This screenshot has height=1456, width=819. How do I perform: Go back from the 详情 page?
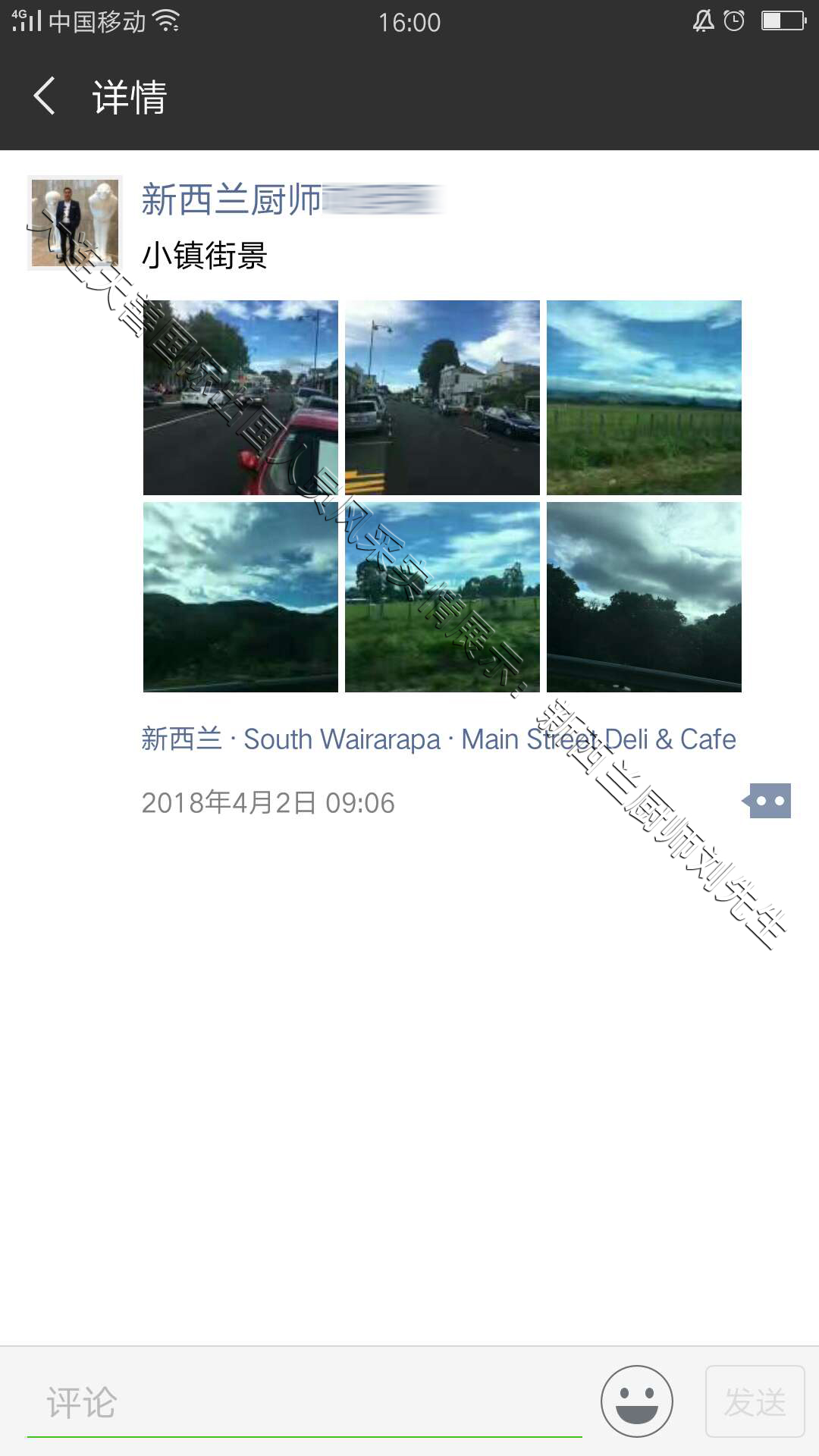pos(44,96)
